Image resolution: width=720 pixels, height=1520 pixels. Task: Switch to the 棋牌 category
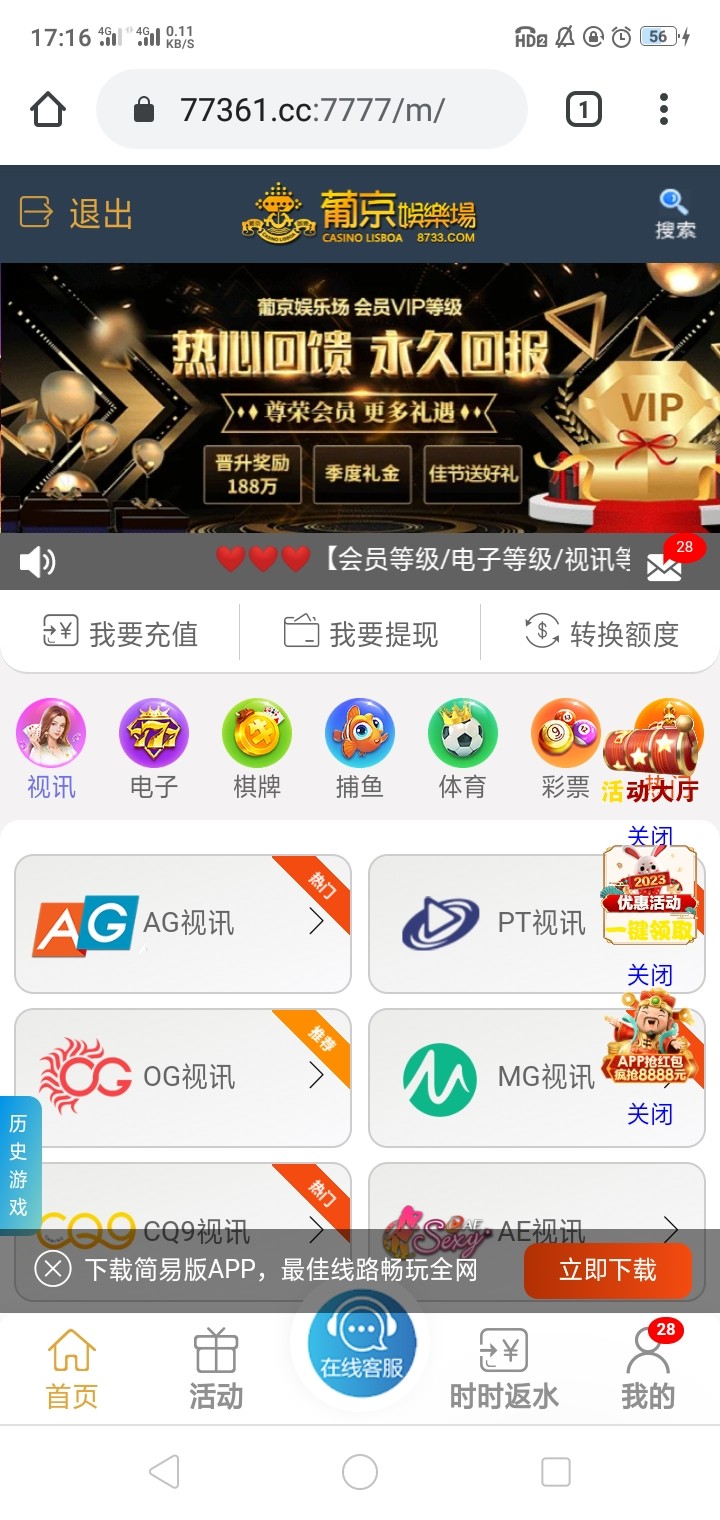(x=257, y=749)
